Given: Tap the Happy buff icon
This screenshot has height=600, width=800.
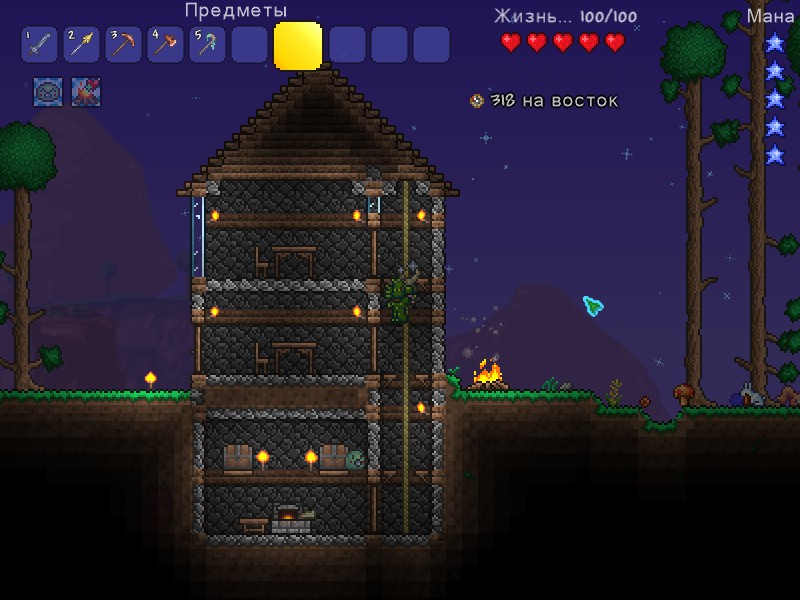Looking at the screenshot, I should click(48, 92).
